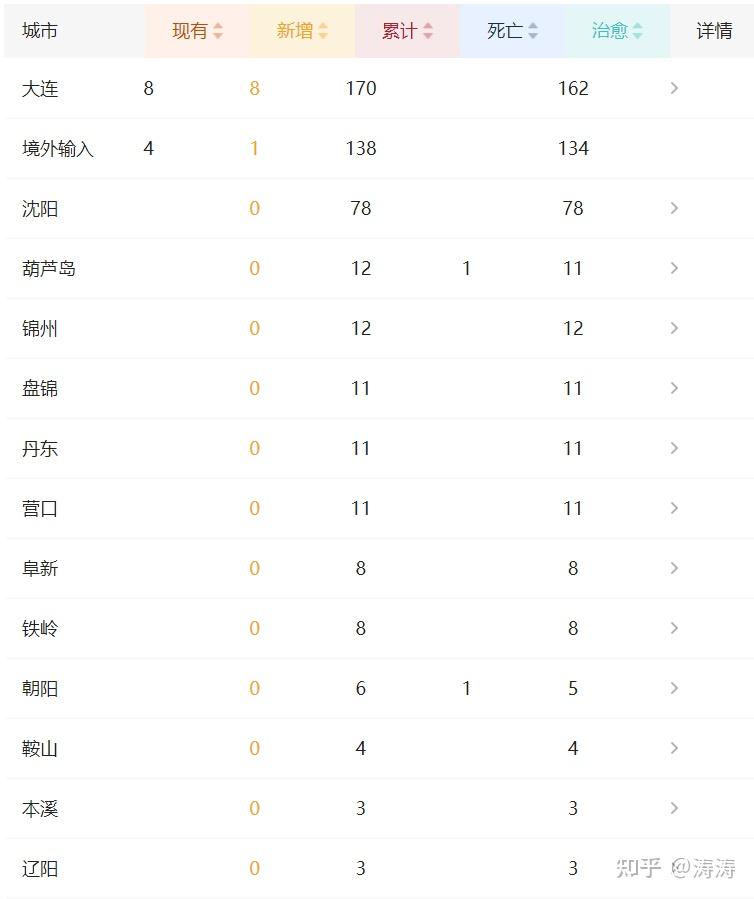Screen dimensions: 754x899
Task: Open the 锦州 row details
Action: (x=674, y=328)
